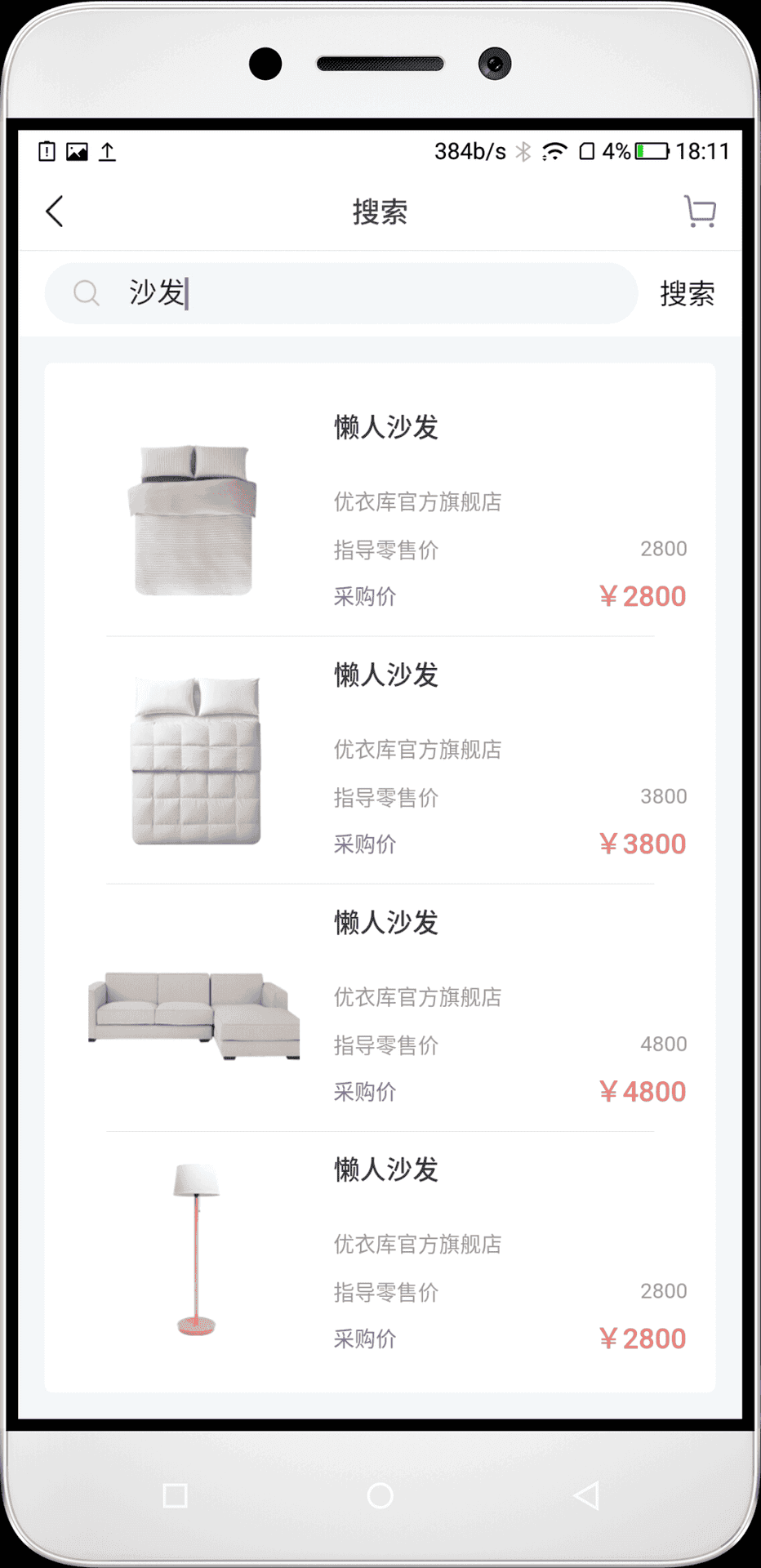Open the floor lamp product priced ¥2800
Viewport: 761px width, 1568px height.
coord(380,1256)
